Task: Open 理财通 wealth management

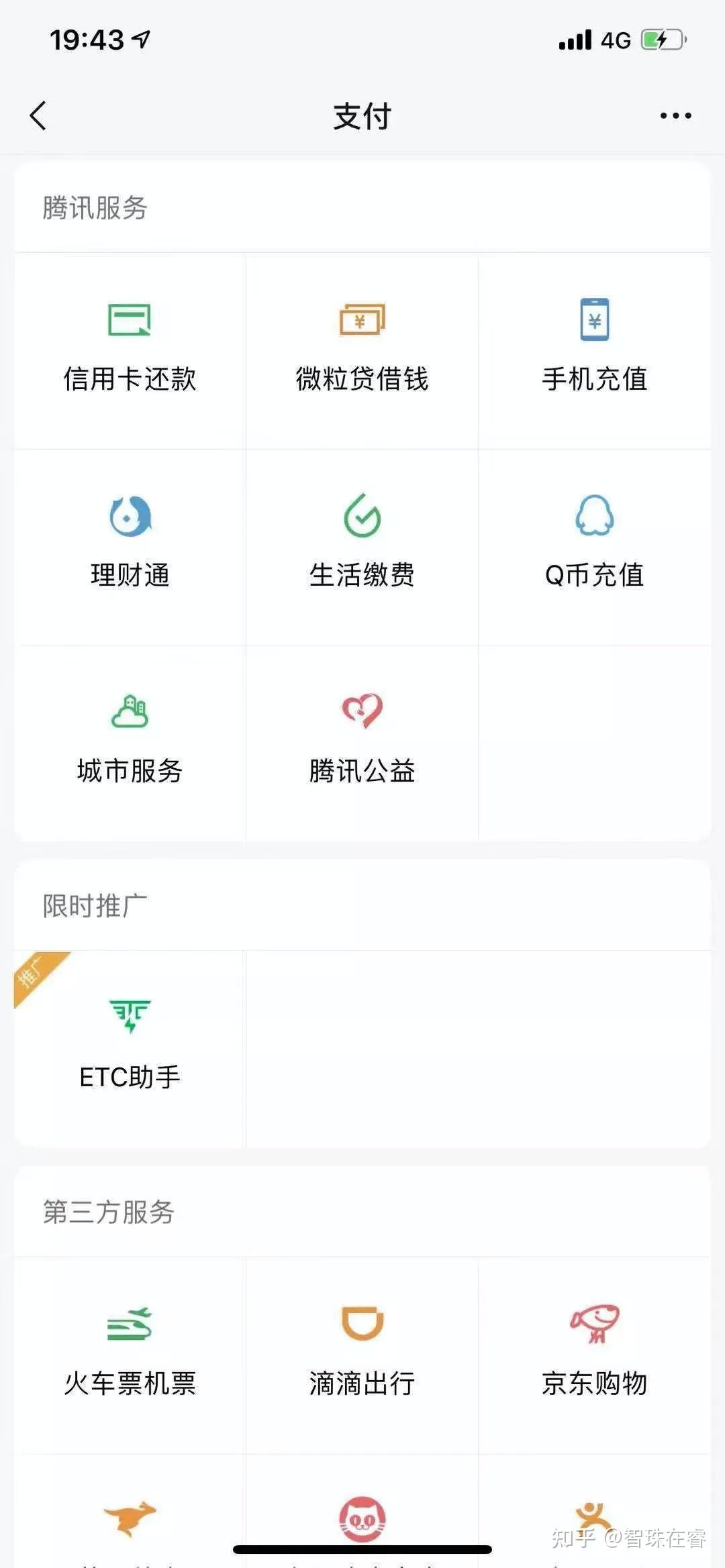Action: pyautogui.click(x=131, y=542)
